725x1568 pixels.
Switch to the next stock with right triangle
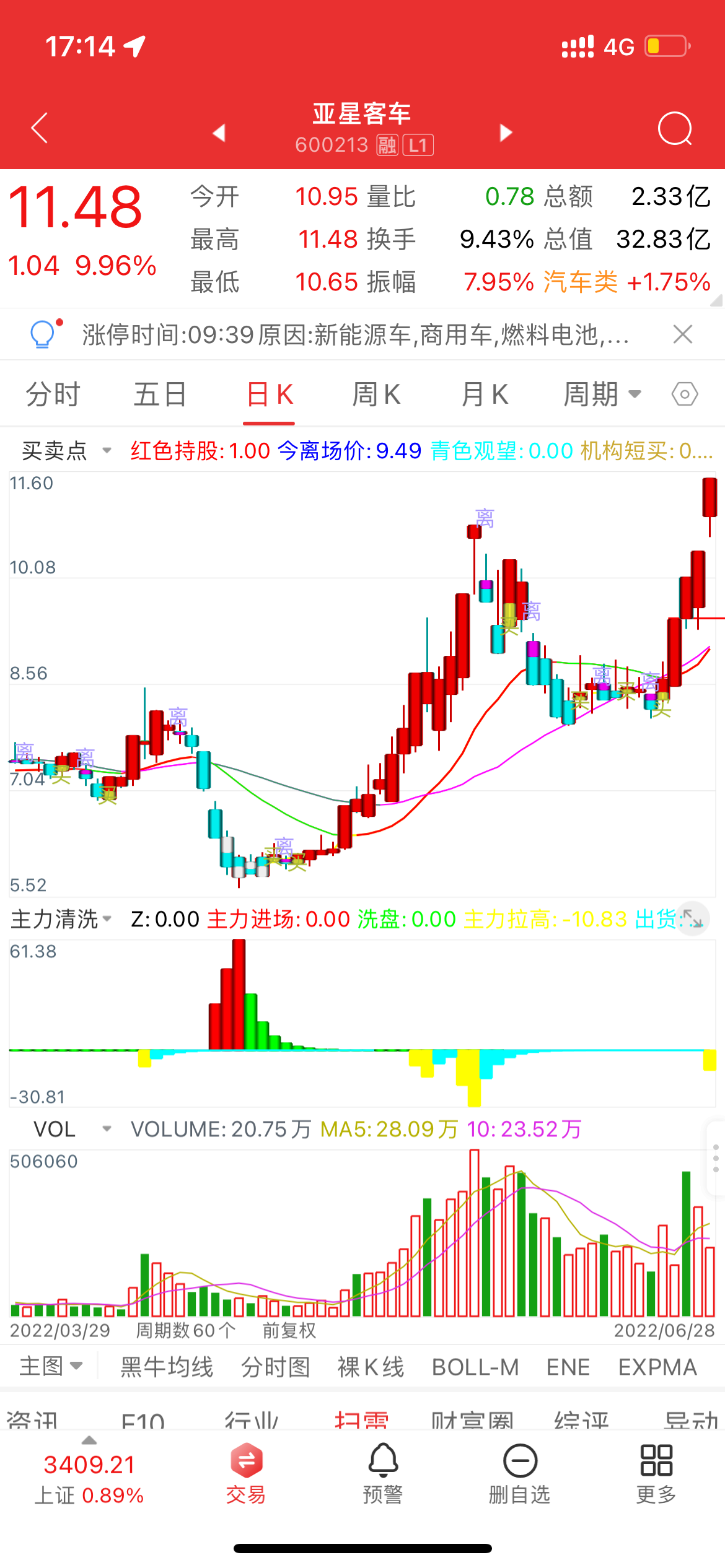(x=506, y=133)
